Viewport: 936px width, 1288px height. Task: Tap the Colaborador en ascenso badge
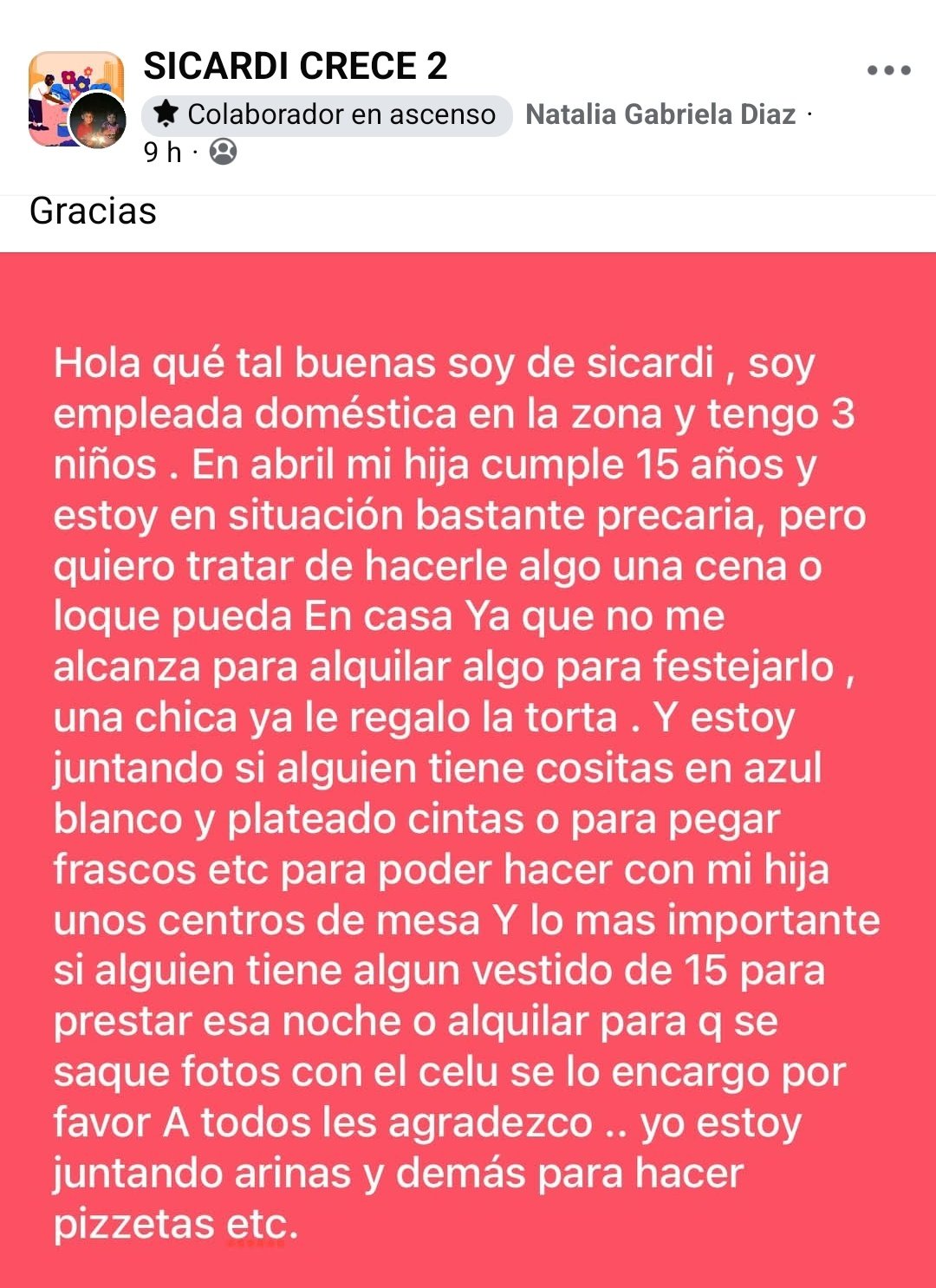[x=327, y=114]
